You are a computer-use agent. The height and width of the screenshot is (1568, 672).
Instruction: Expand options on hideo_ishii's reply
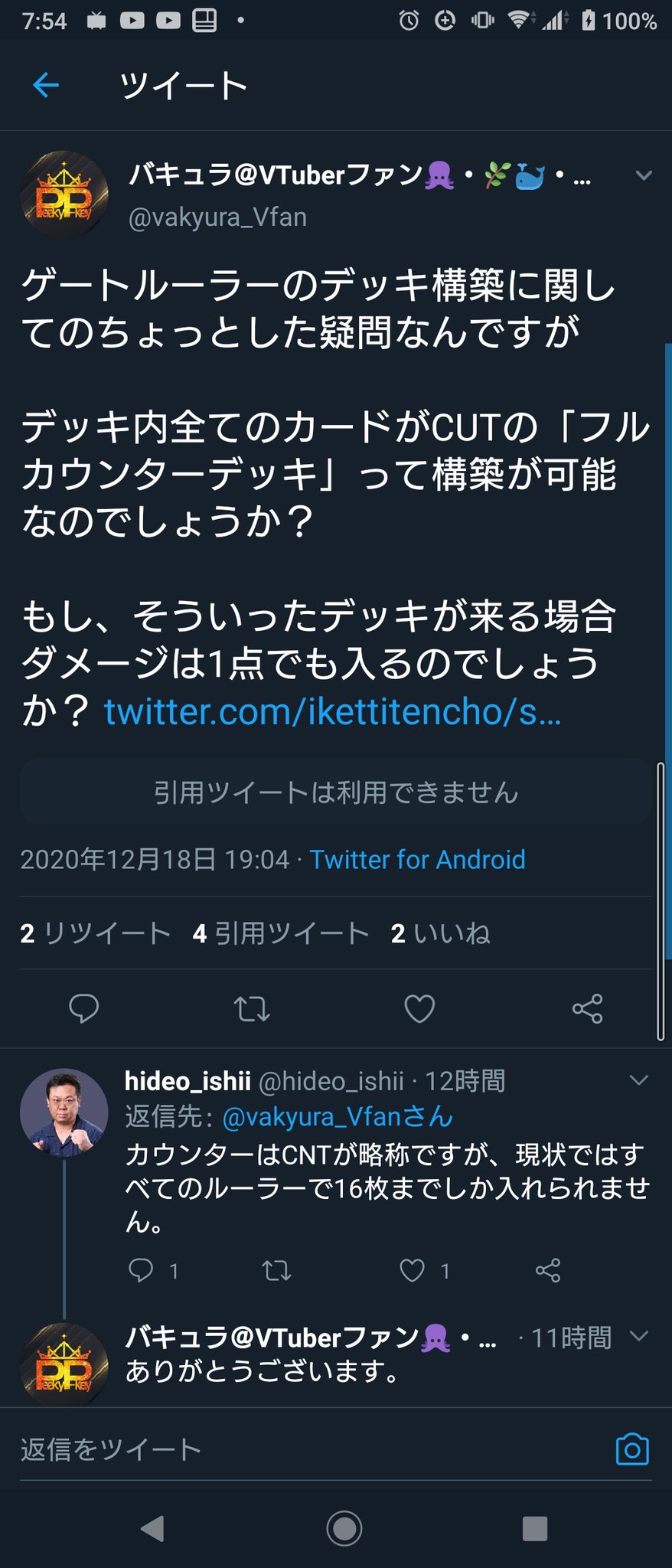pyautogui.click(x=638, y=1080)
